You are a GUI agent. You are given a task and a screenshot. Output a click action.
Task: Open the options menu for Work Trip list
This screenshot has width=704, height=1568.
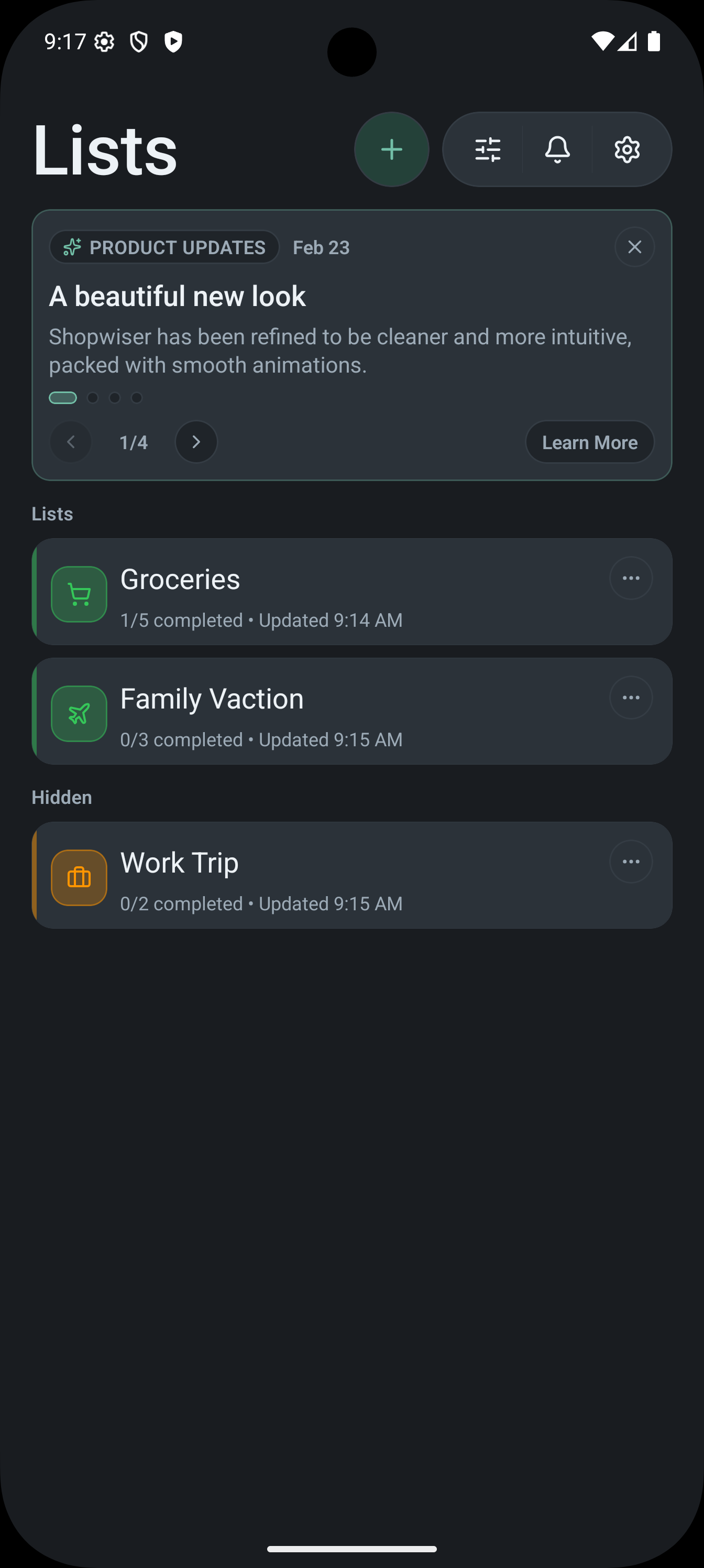[631, 862]
